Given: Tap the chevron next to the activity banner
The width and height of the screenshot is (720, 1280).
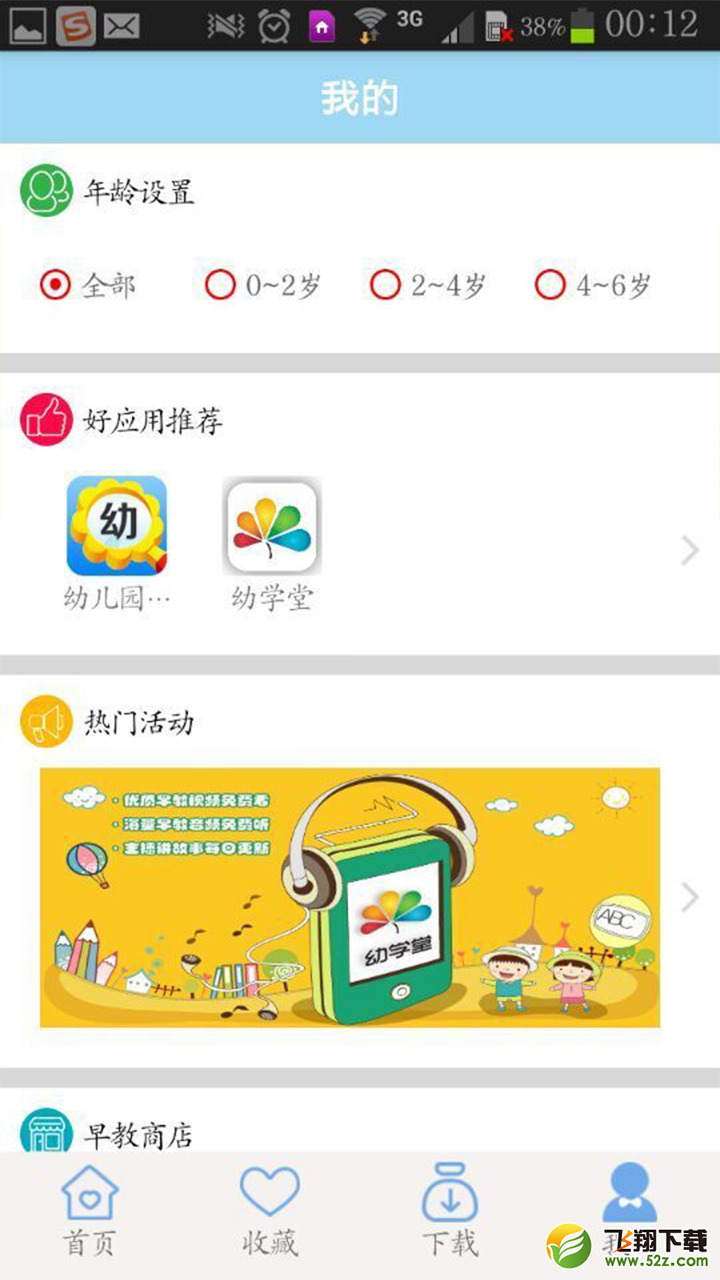Looking at the screenshot, I should (x=689, y=897).
